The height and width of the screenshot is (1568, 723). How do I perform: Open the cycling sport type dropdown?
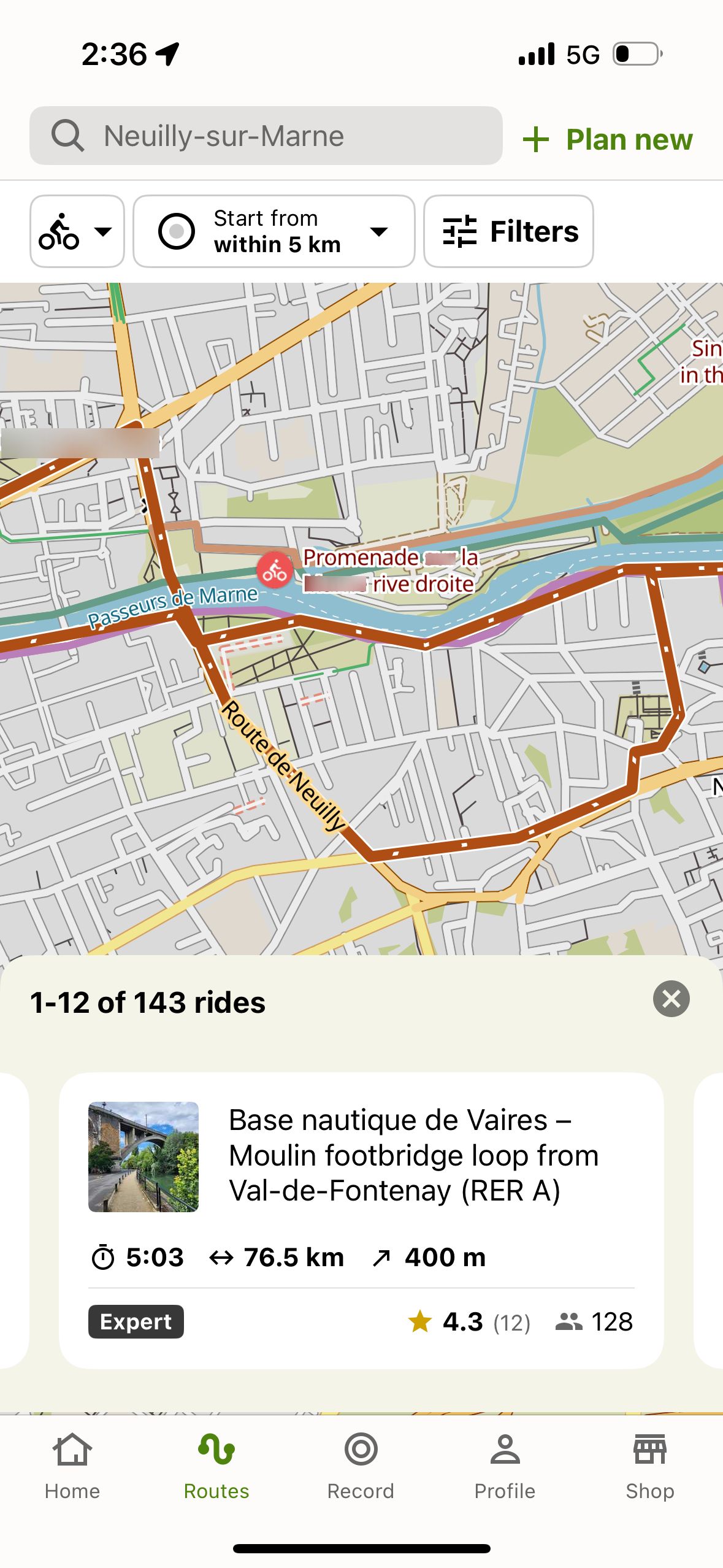pyautogui.click(x=77, y=231)
